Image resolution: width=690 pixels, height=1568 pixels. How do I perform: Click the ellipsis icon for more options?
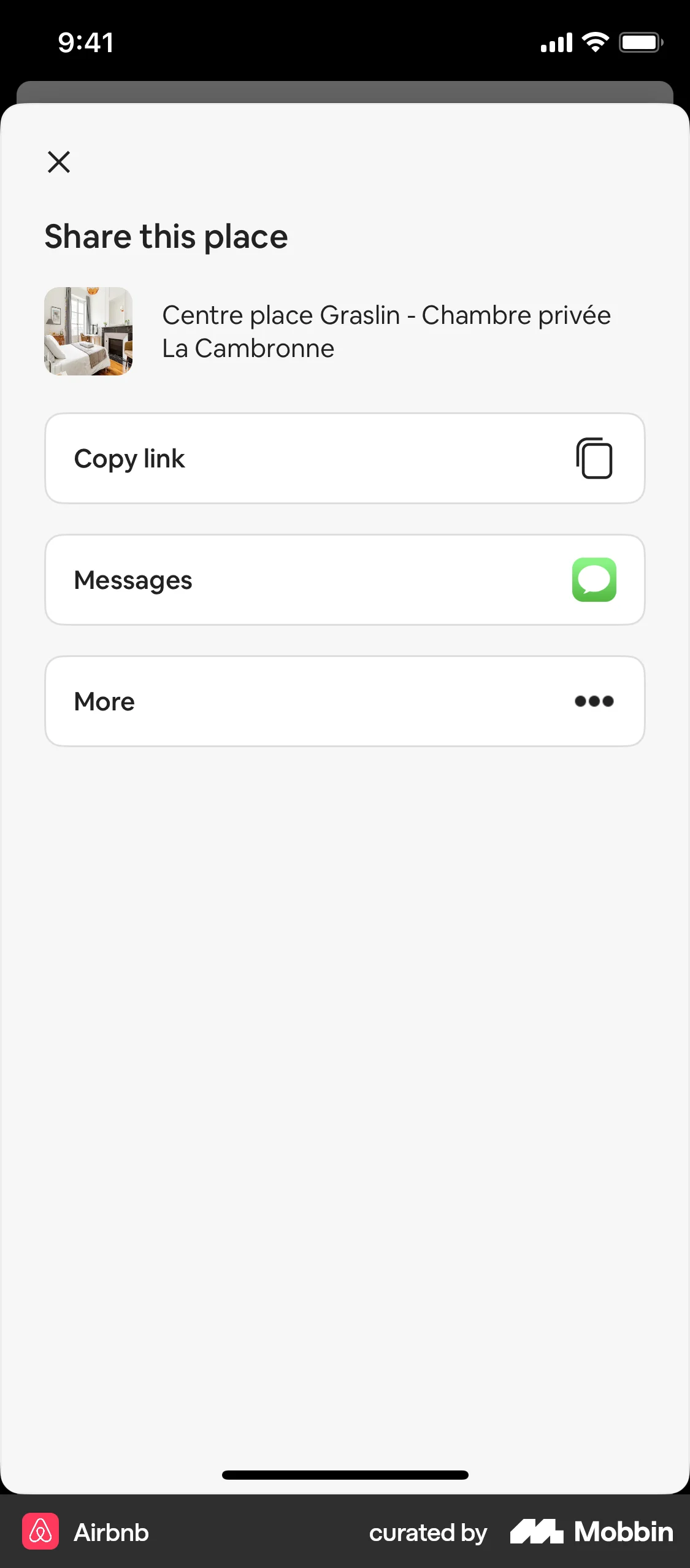593,701
